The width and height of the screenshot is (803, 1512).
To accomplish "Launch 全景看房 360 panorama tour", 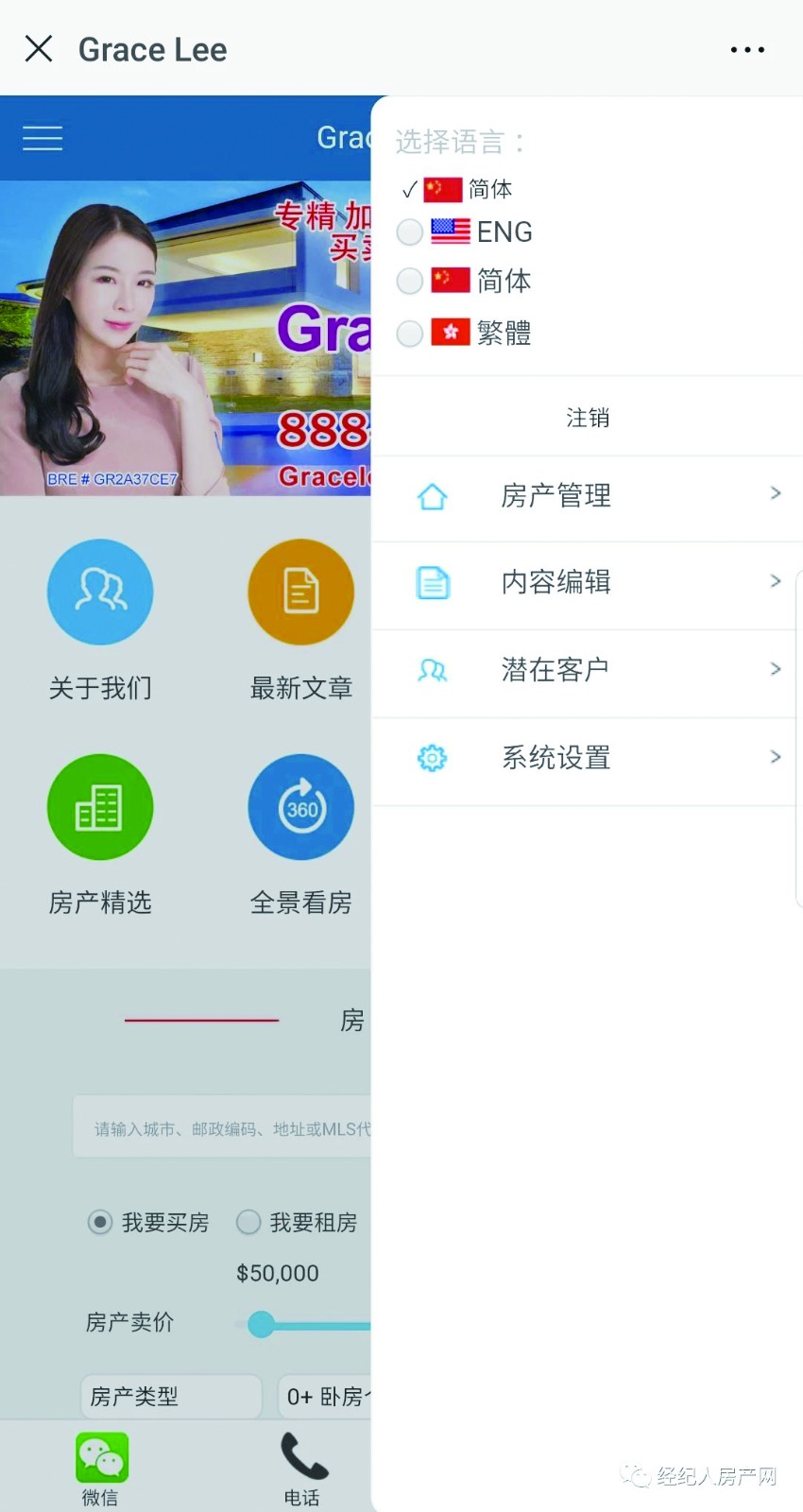I will (x=300, y=808).
